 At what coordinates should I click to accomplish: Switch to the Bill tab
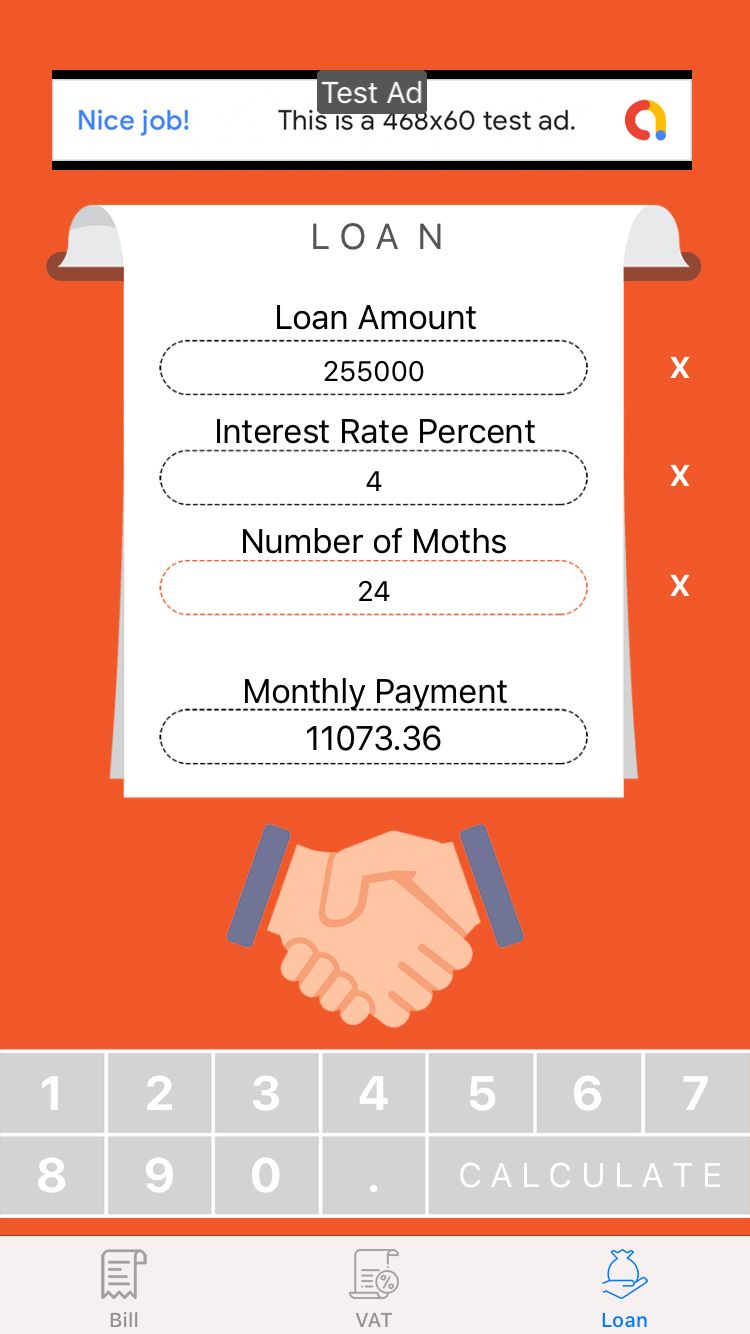coord(124,1288)
